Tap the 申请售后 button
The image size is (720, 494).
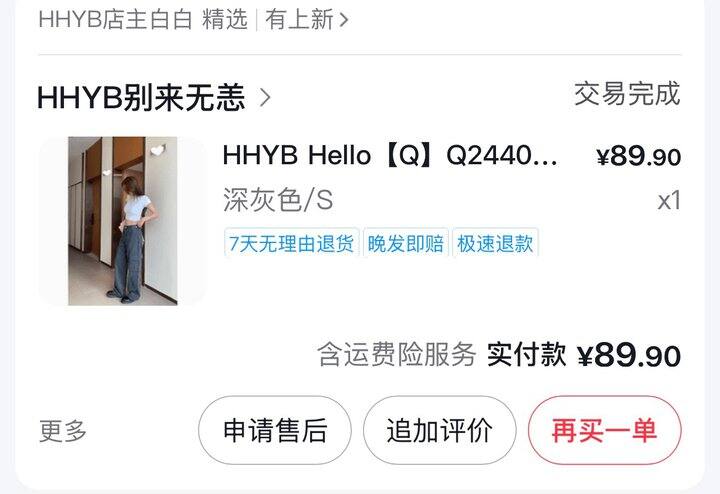pos(274,431)
